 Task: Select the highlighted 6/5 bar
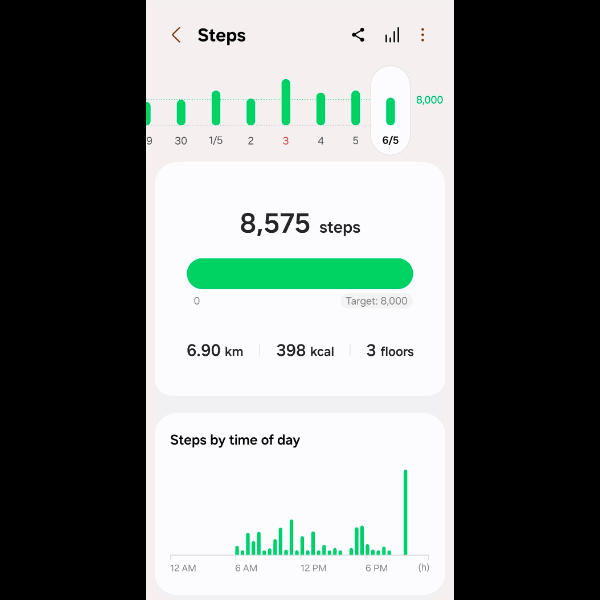coord(390,111)
